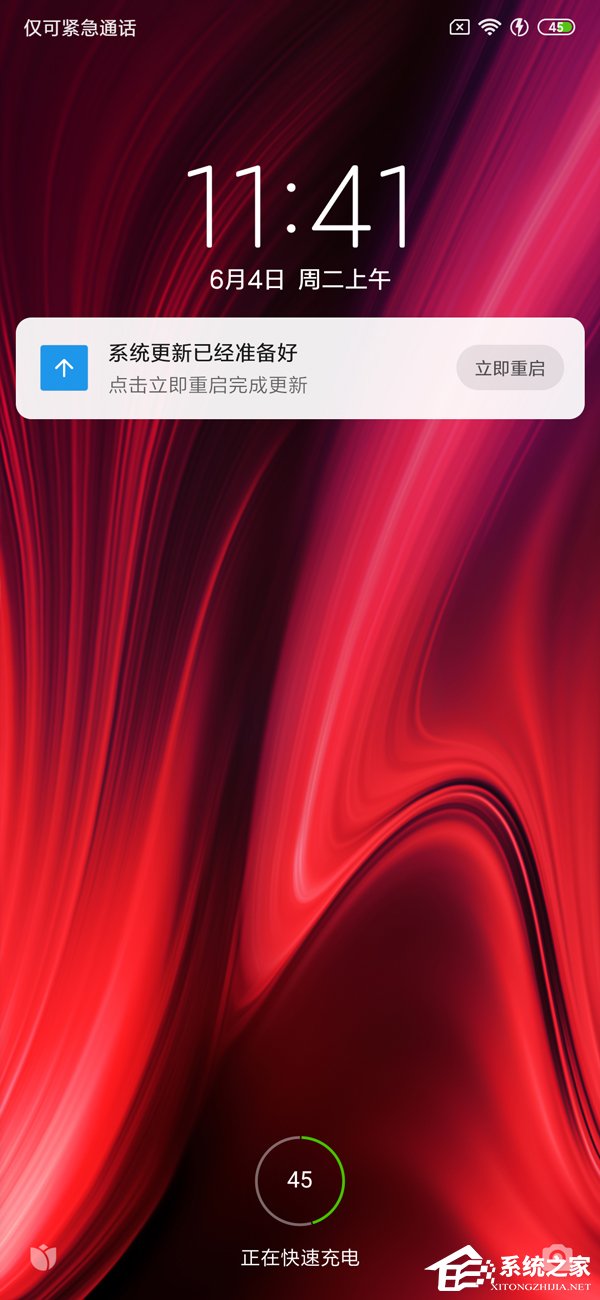
Task: Tap the 立即重启 restart button
Action: click(x=510, y=368)
